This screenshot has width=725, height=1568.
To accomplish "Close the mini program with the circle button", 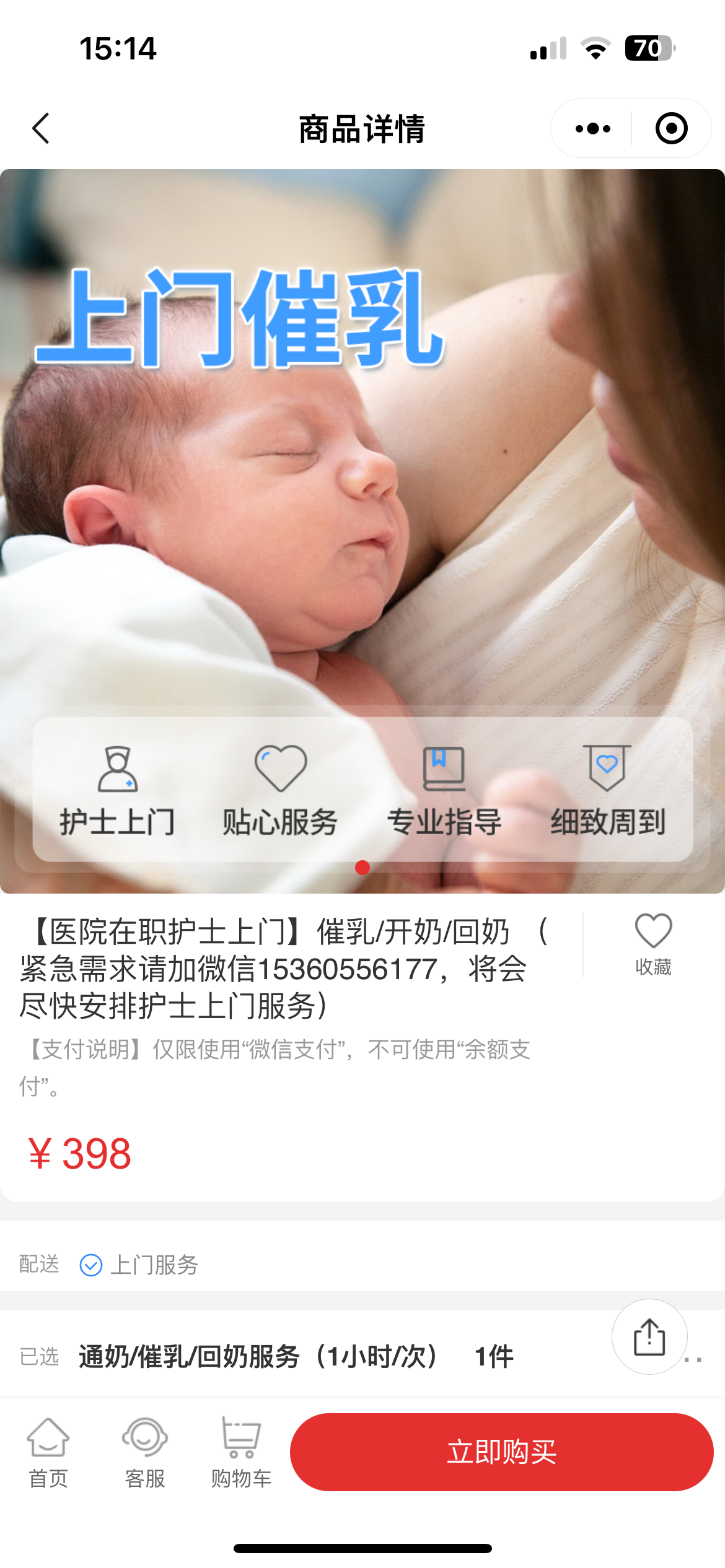I will point(671,128).
